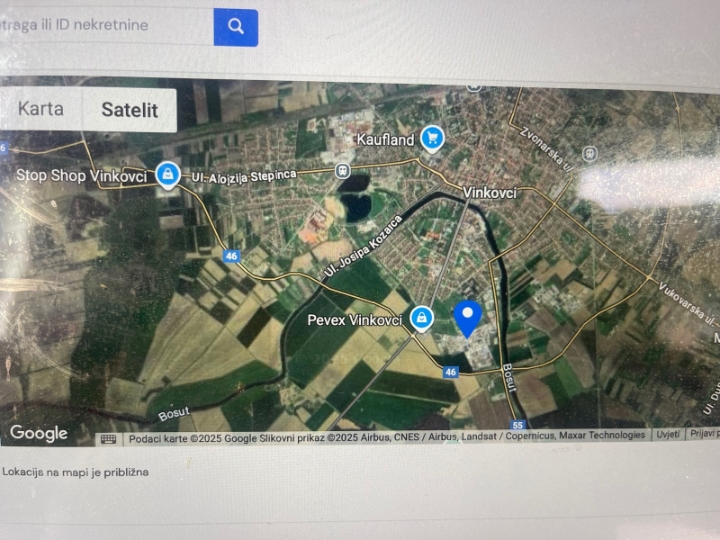
Task: Open the map keyboard shortcuts icon
Action: [108, 438]
